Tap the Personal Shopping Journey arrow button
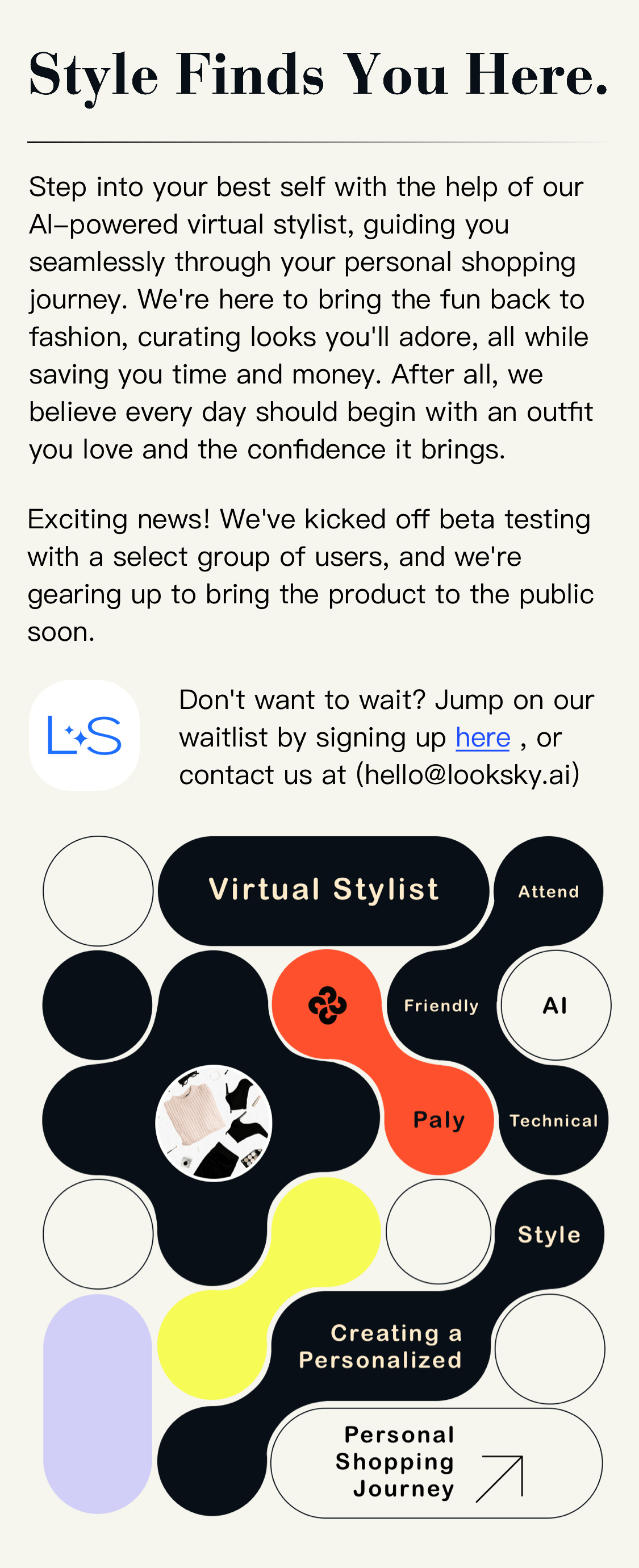This screenshot has height=1568, width=639. 436,1462
